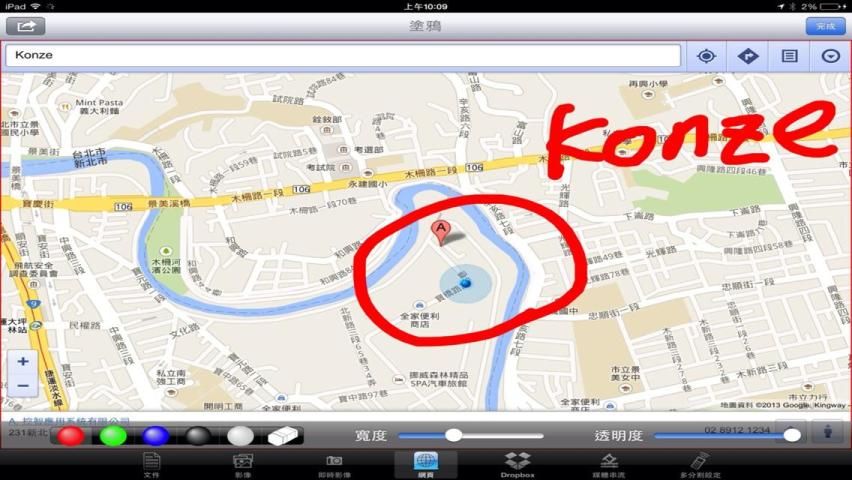Screen dimensions: 852x480
Task: Choose the green pen color
Action: pyautogui.click(x=113, y=436)
